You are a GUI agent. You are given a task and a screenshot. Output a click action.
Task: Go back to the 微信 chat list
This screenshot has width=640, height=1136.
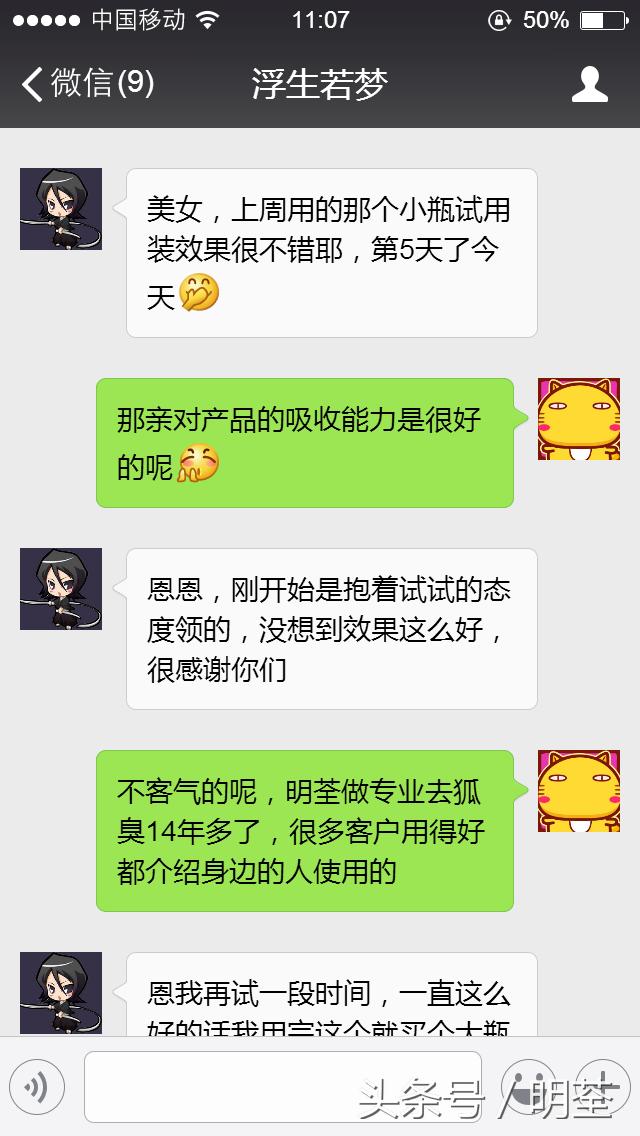tap(88, 84)
